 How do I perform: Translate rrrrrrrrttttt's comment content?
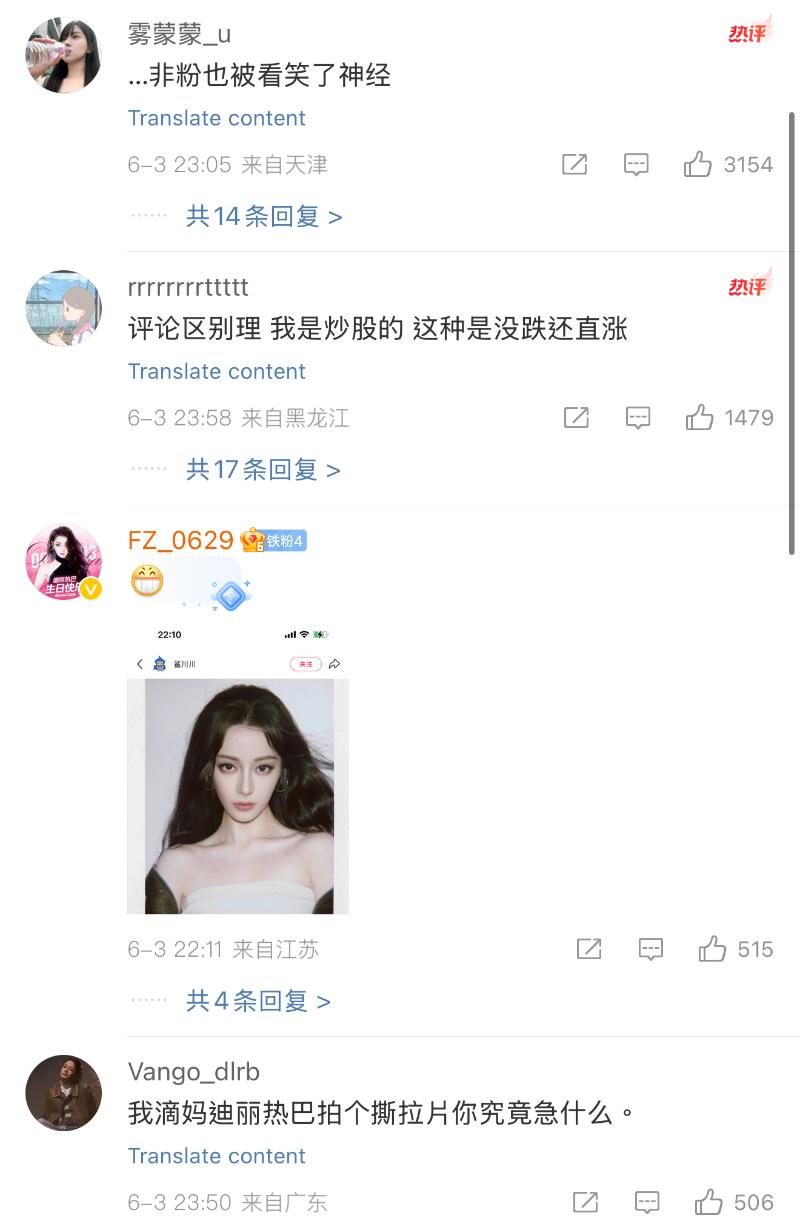pos(217,371)
